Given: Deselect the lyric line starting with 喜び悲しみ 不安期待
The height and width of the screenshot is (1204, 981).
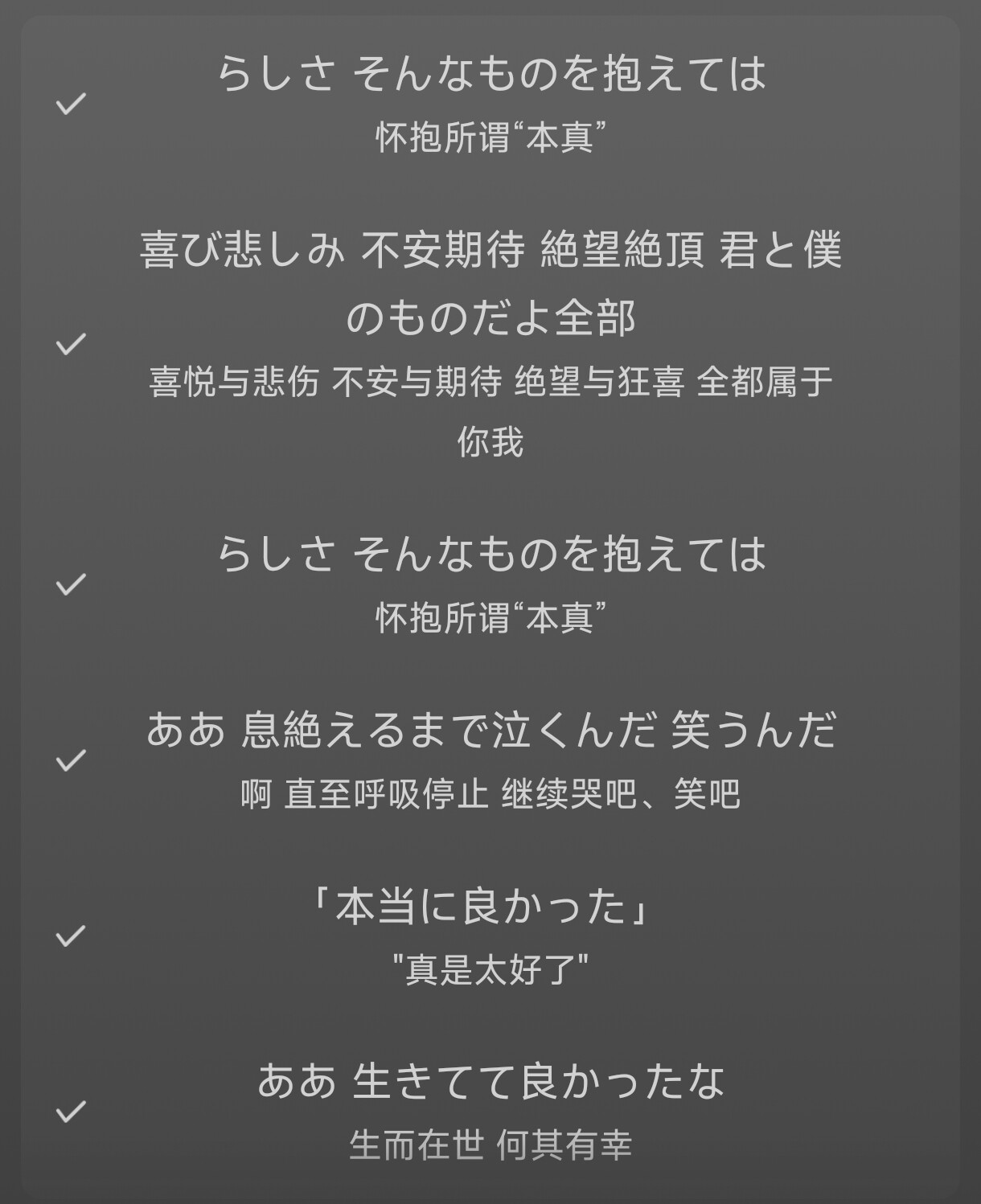Looking at the screenshot, I should tap(71, 344).
